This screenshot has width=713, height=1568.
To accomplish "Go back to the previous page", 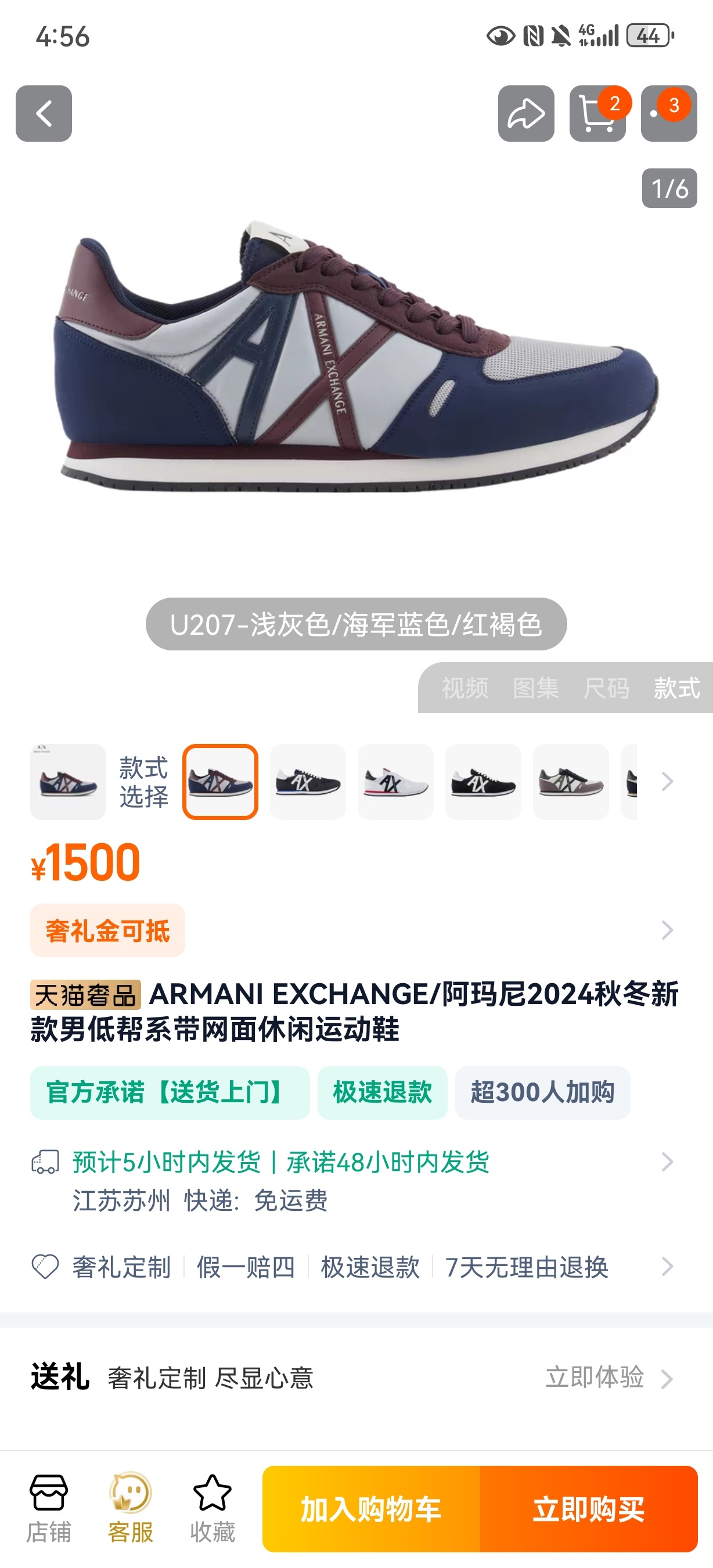I will coord(44,114).
